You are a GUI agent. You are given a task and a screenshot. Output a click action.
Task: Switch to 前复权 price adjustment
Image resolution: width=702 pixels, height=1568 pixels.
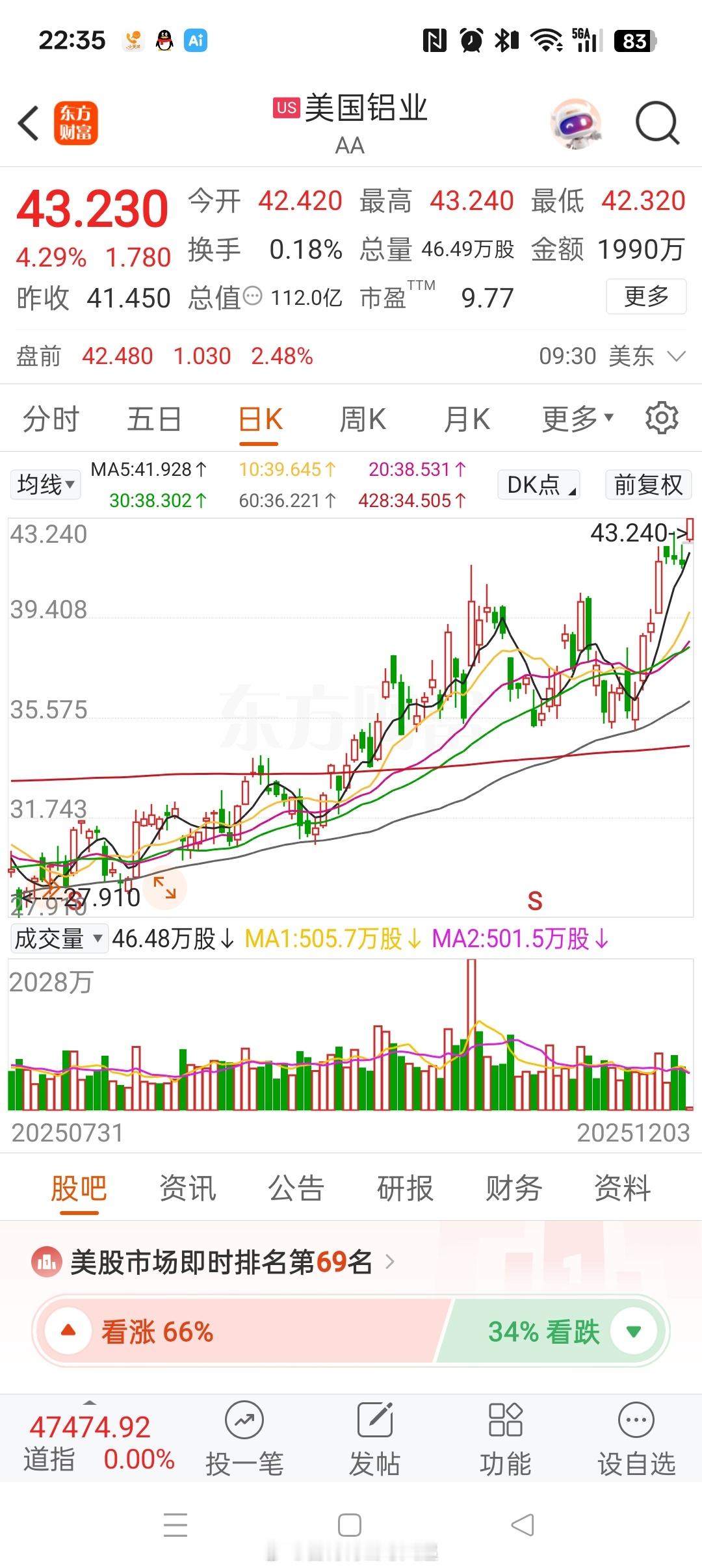pyautogui.click(x=648, y=485)
